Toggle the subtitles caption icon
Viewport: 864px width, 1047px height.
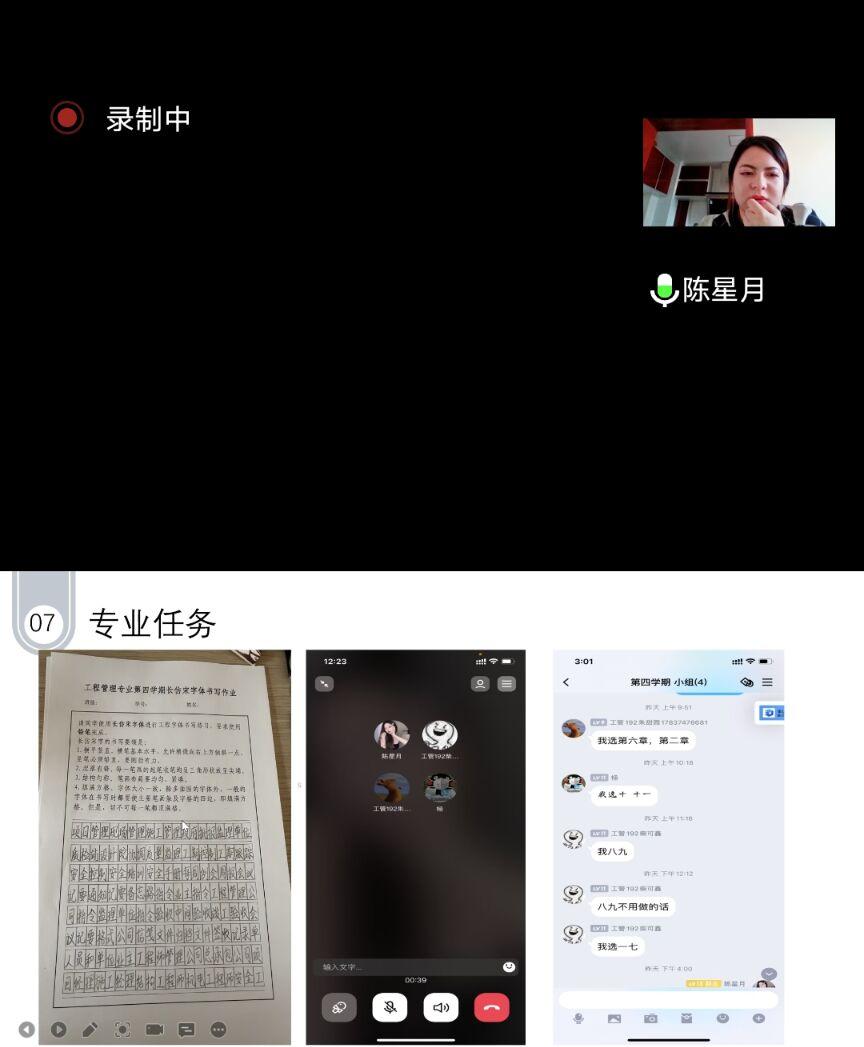pos(186,1029)
